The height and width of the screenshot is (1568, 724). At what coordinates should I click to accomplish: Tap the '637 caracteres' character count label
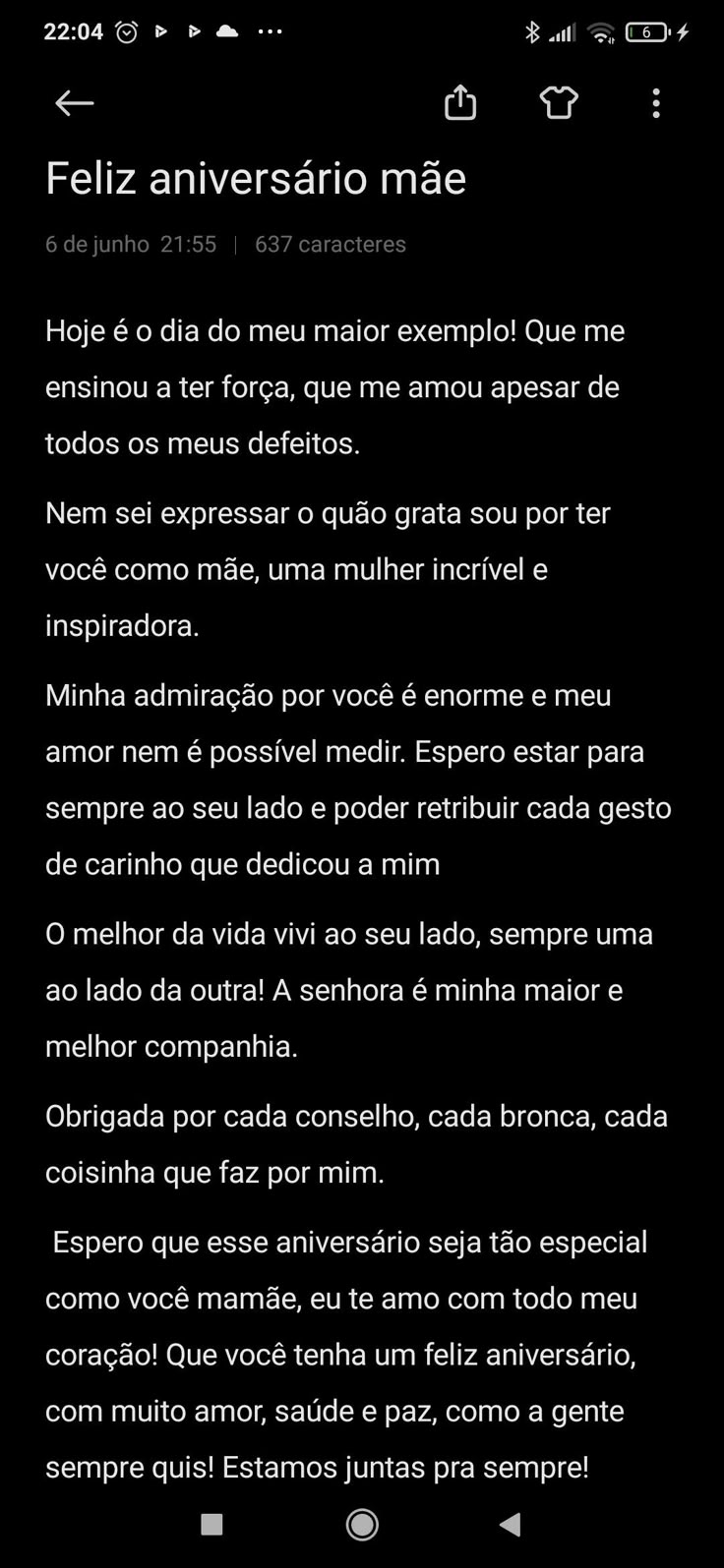[331, 244]
